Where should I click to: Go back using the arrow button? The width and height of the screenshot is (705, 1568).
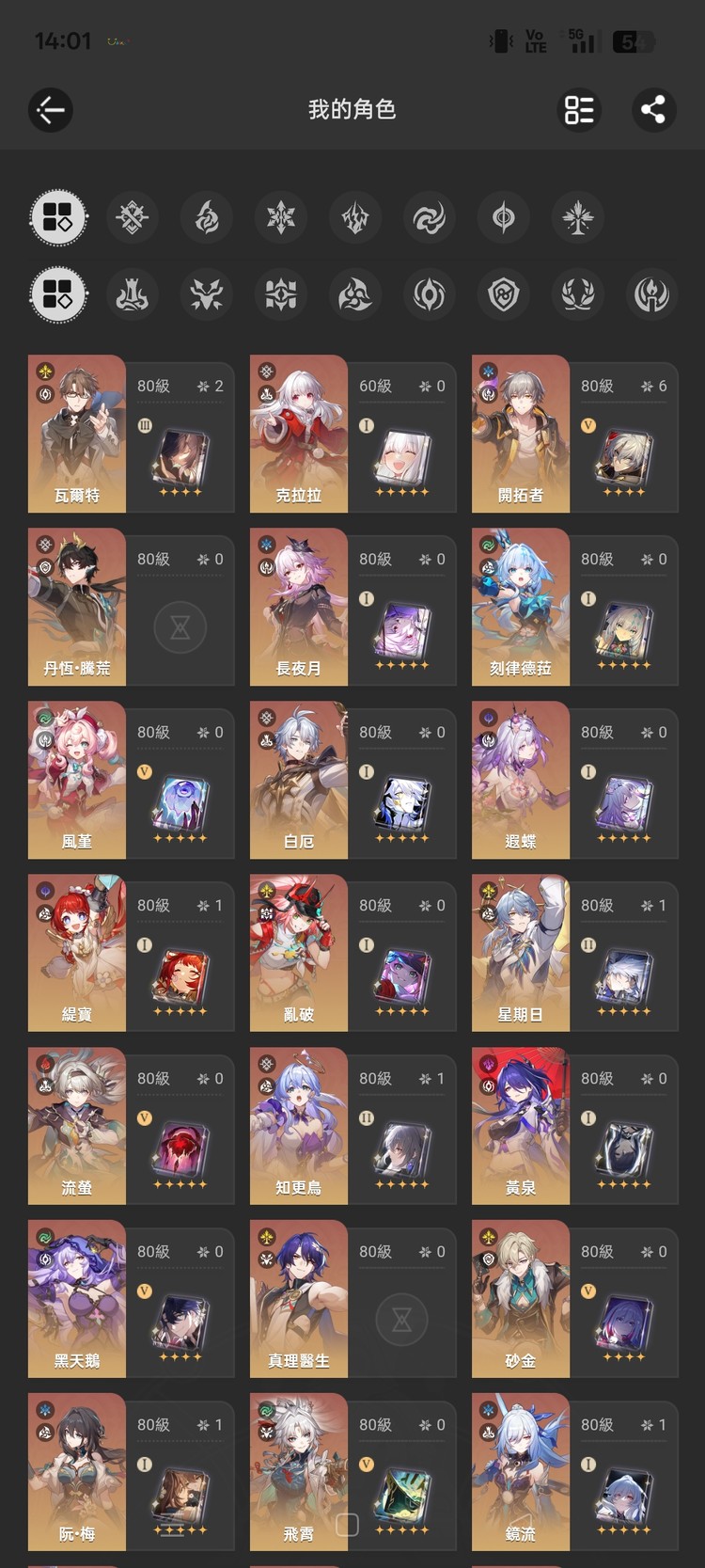[x=51, y=110]
